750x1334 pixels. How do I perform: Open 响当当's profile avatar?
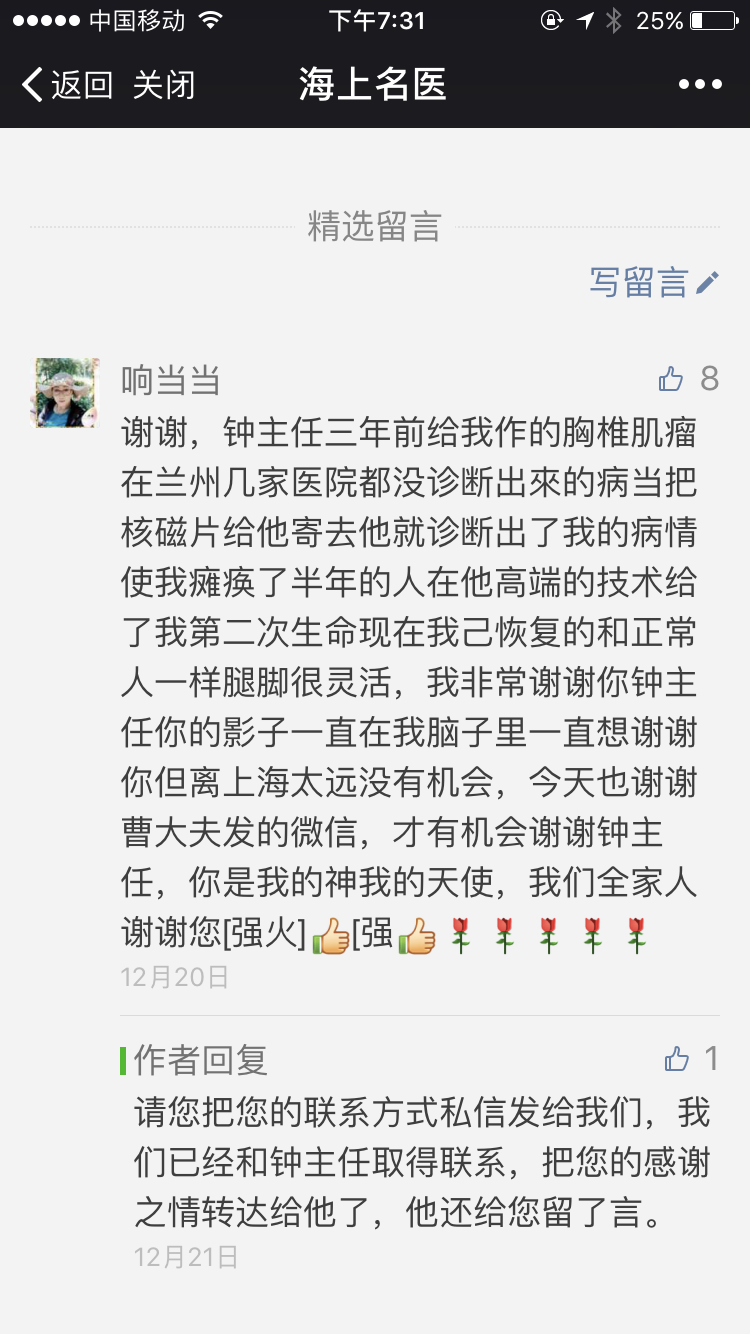tap(67, 393)
